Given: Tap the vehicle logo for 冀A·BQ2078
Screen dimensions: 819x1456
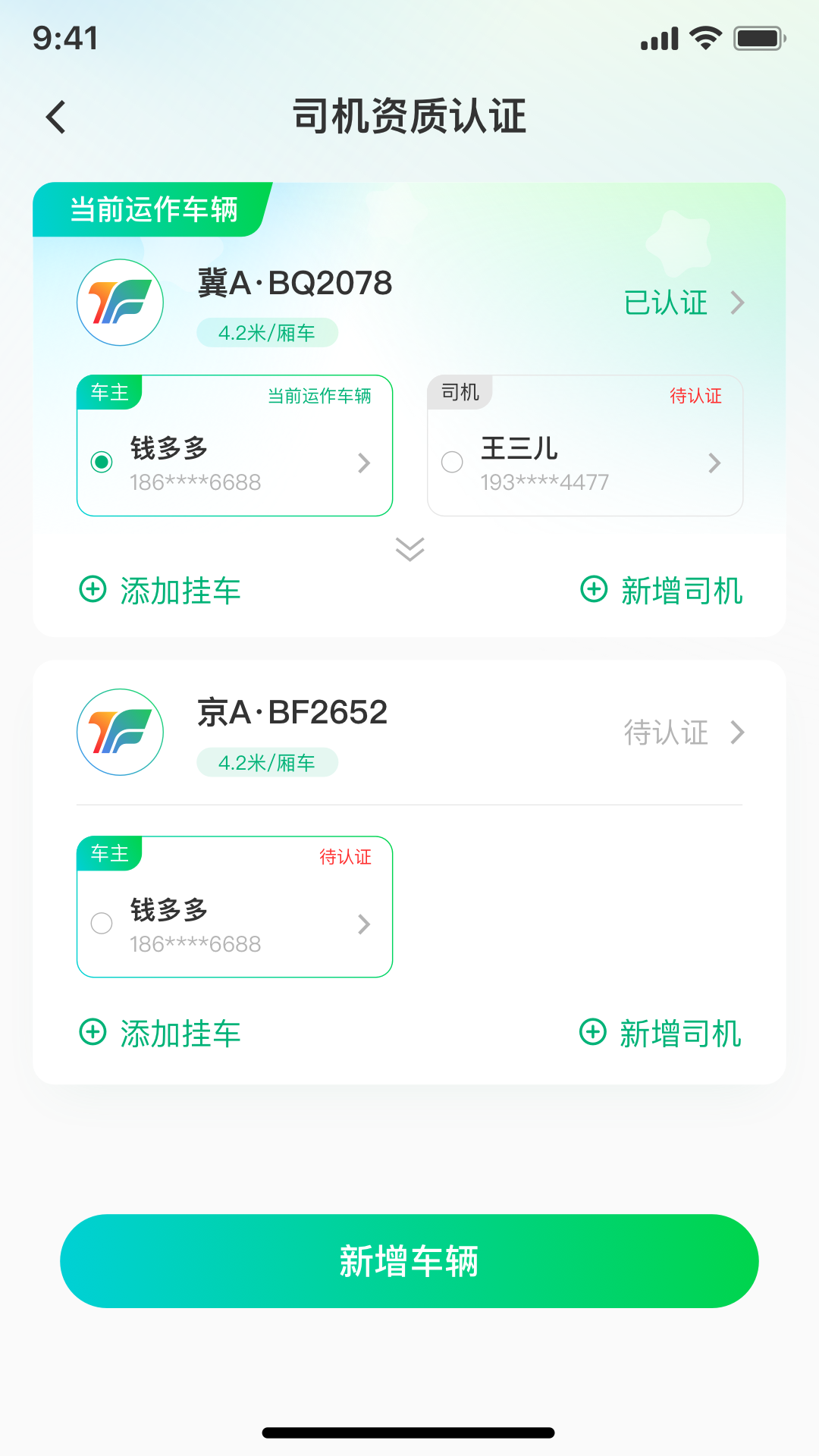Looking at the screenshot, I should tap(120, 302).
